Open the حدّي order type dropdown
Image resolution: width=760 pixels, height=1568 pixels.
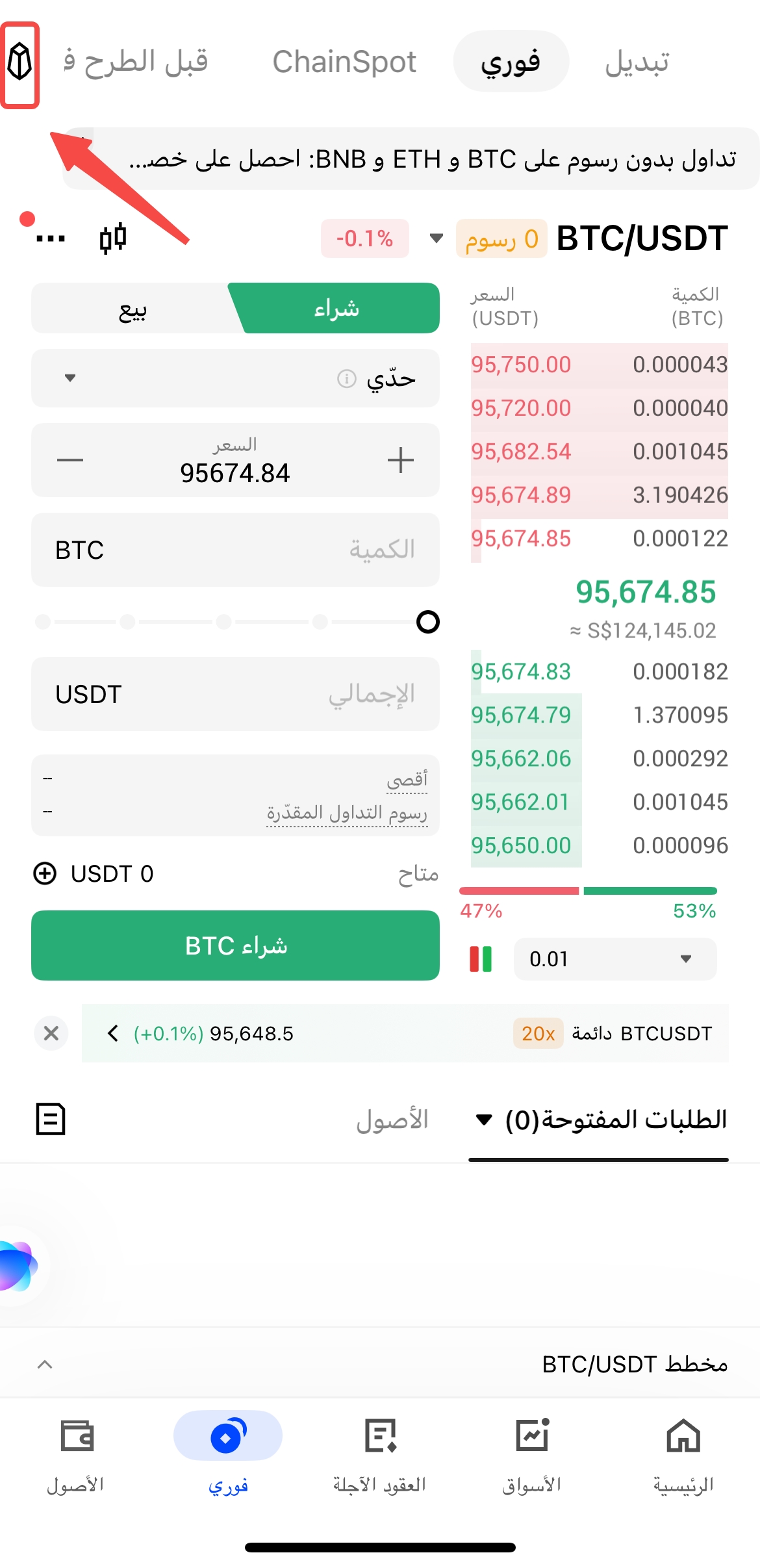tap(235, 378)
